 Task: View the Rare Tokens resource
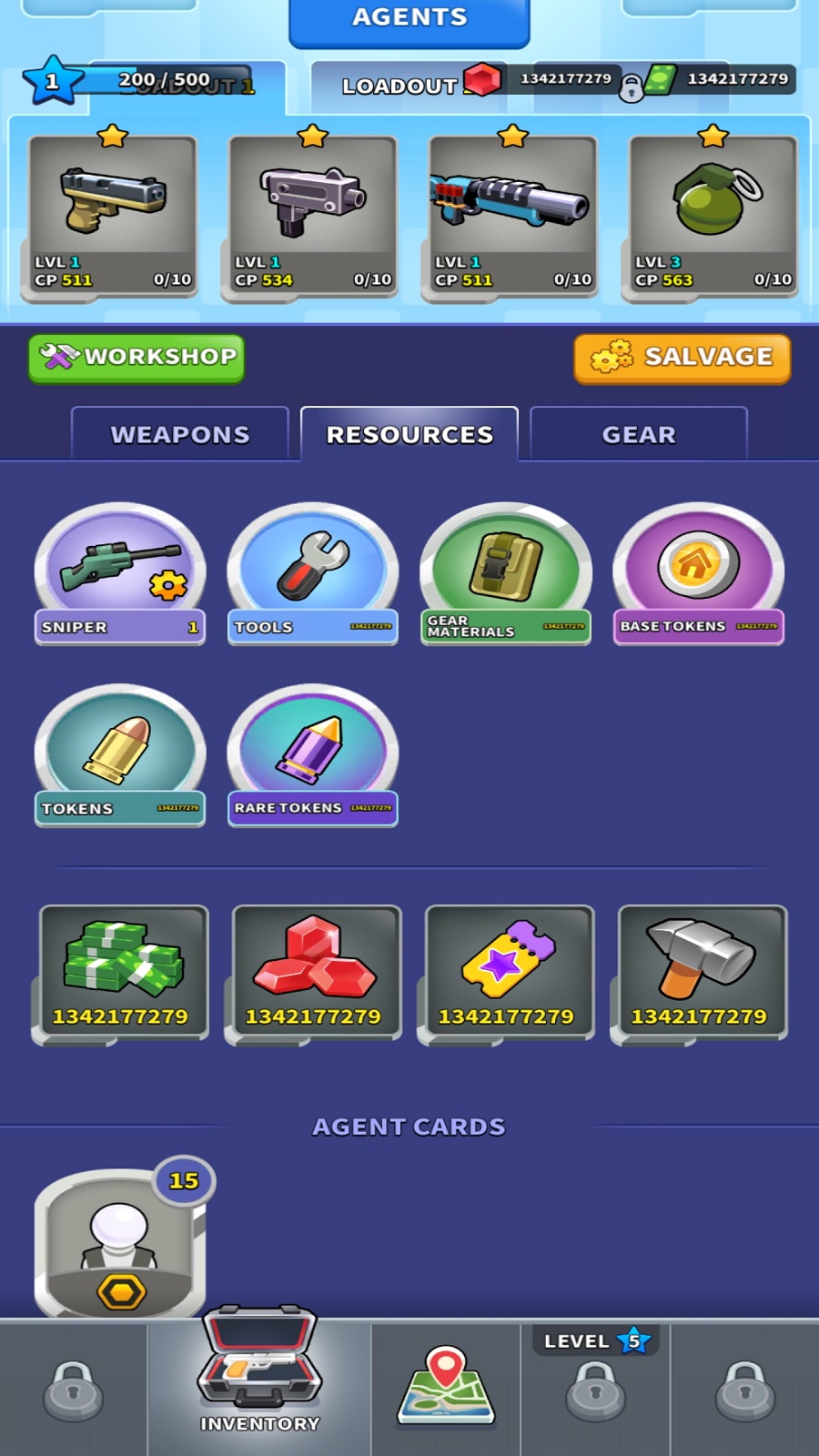pyautogui.click(x=313, y=755)
